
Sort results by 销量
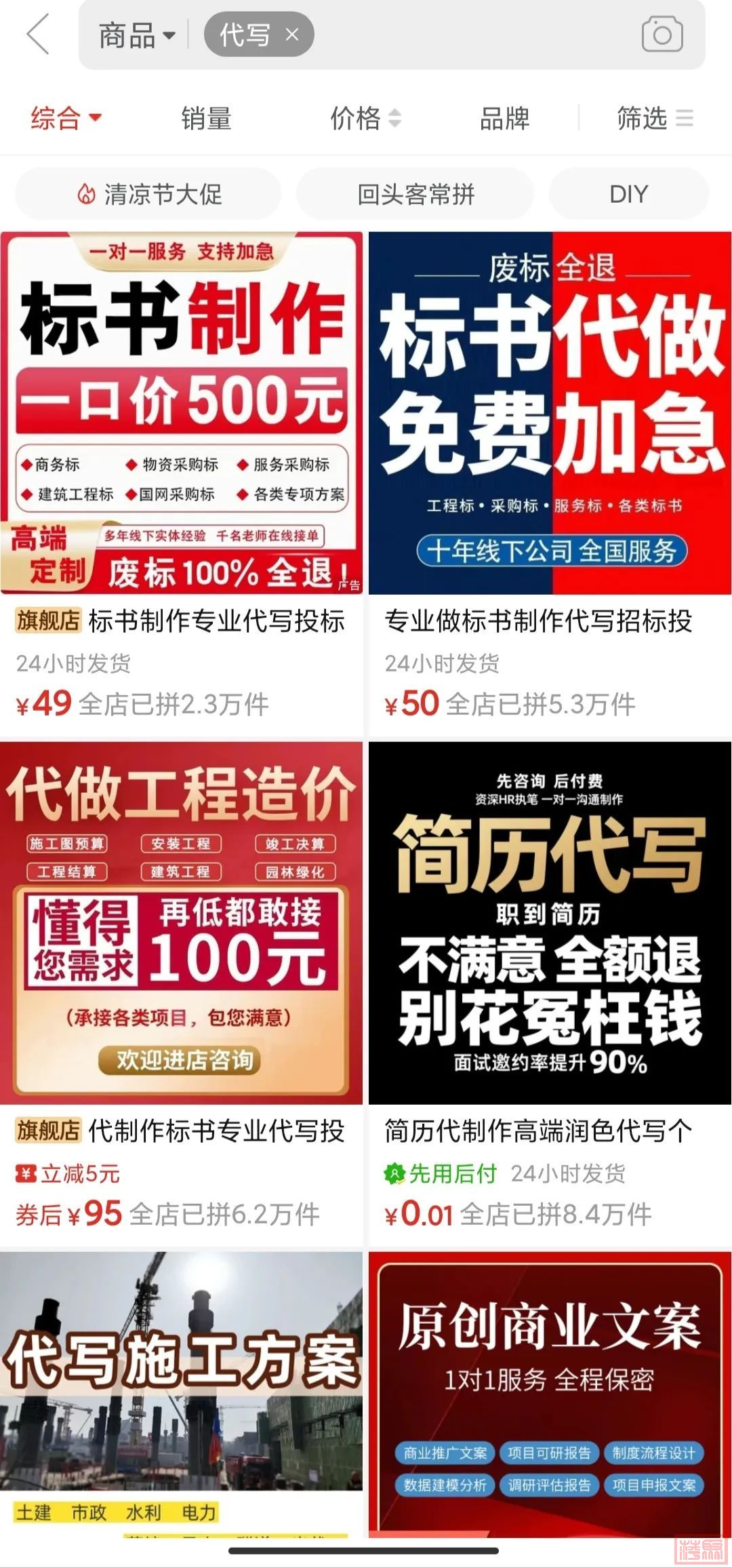tap(206, 119)
